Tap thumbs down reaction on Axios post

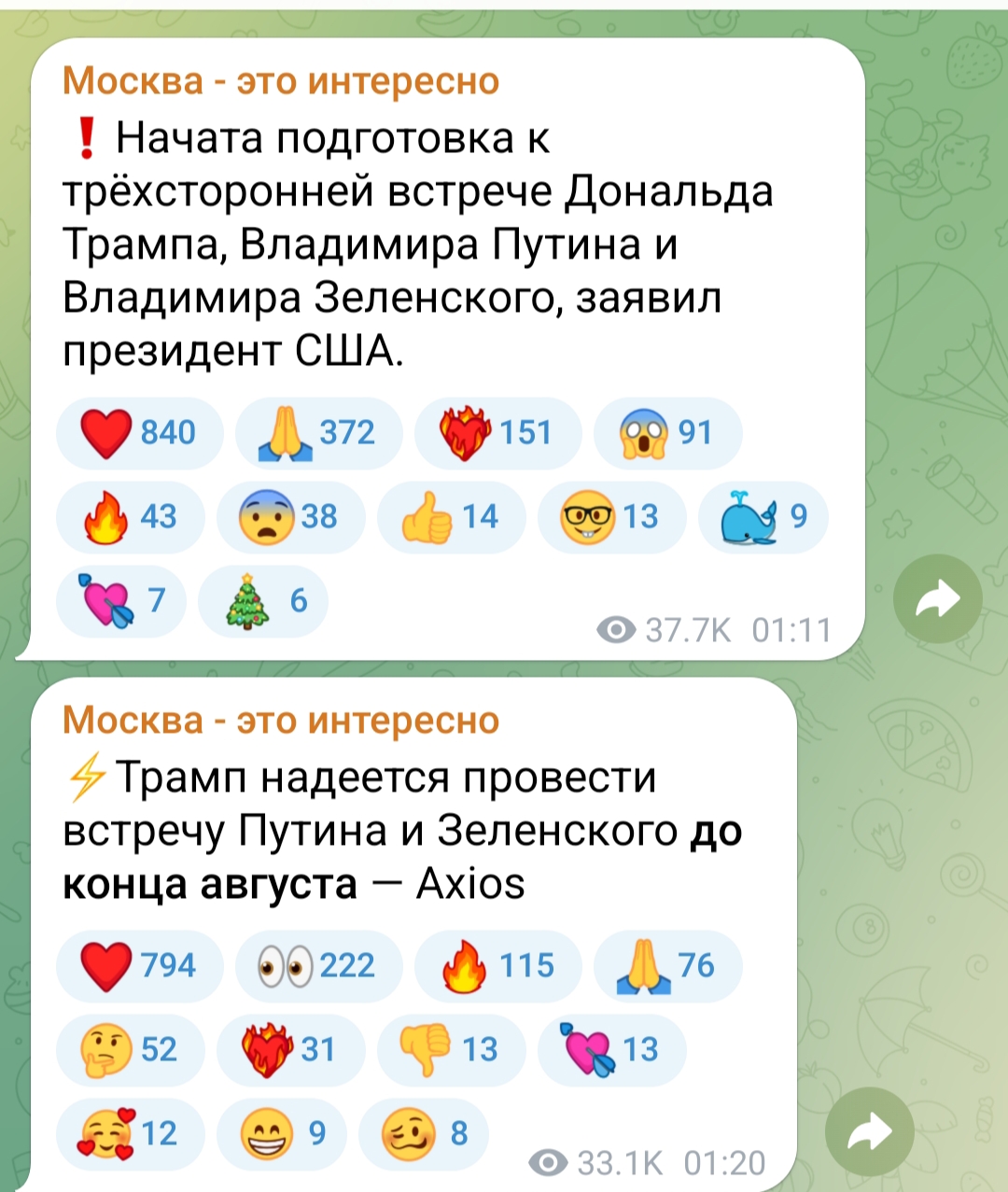pos(451,1050)
